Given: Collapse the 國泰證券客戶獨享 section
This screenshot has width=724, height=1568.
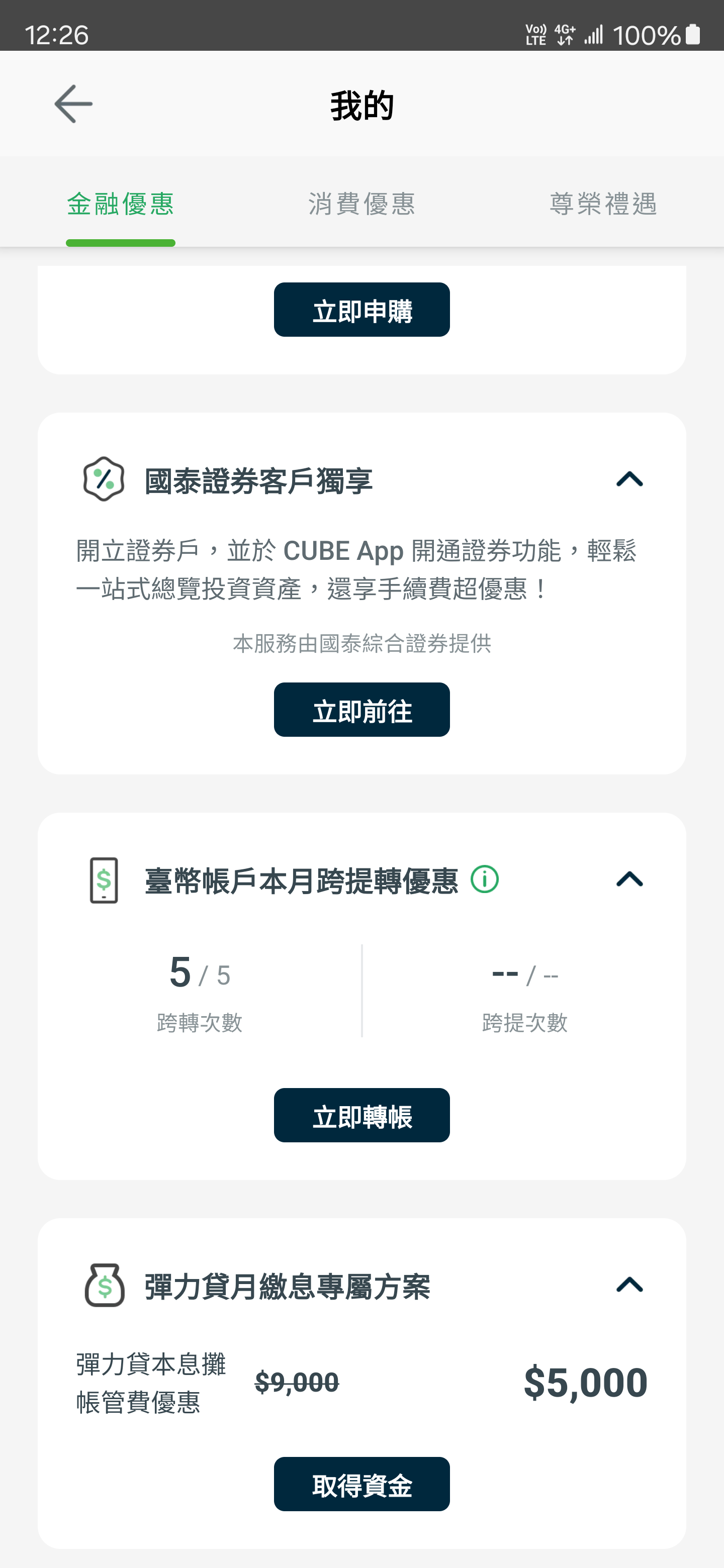Looking at the screenshot, I should point(629,479).
